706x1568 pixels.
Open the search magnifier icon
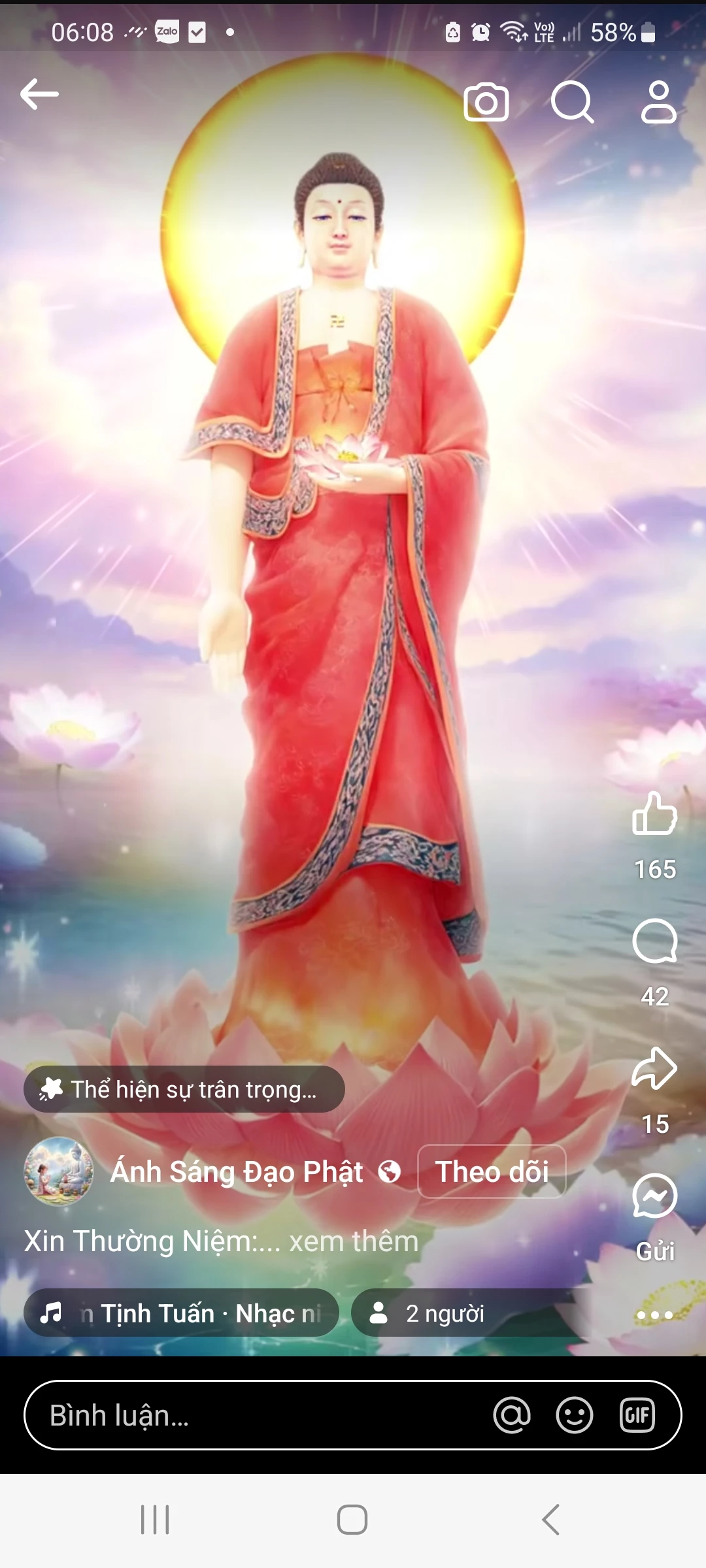click(x=572, y=102)
